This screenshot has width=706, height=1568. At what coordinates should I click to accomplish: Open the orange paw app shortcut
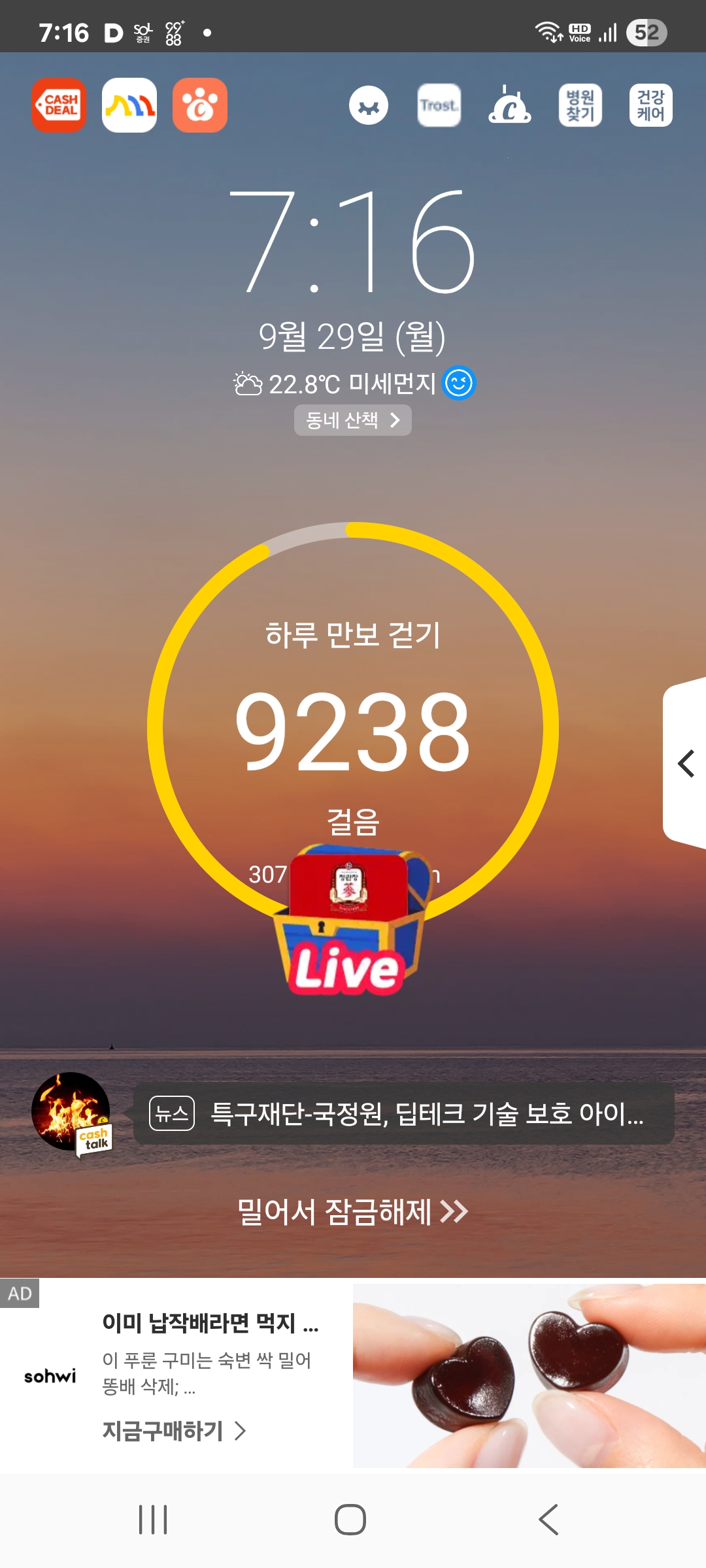[x=200, y=105]
